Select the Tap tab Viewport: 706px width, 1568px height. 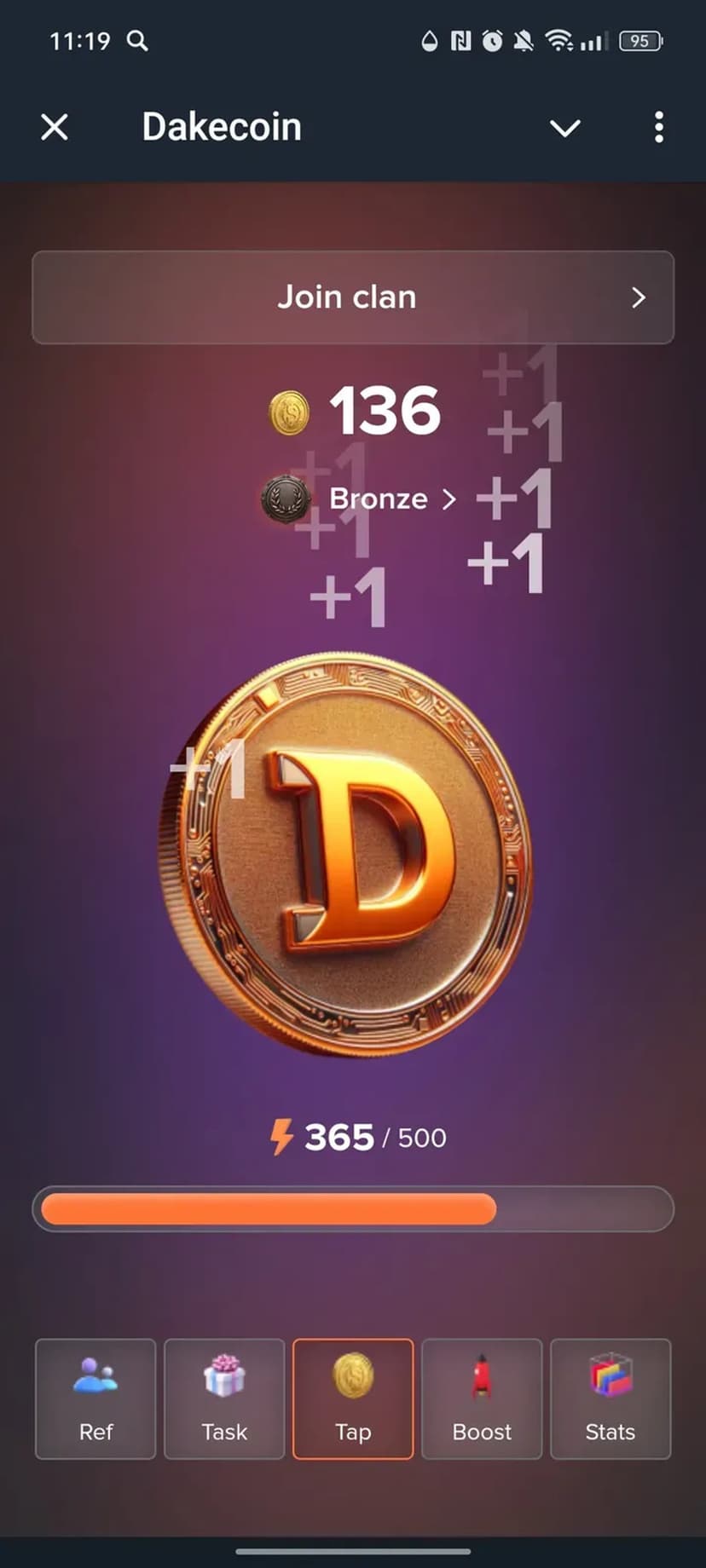353,1398
